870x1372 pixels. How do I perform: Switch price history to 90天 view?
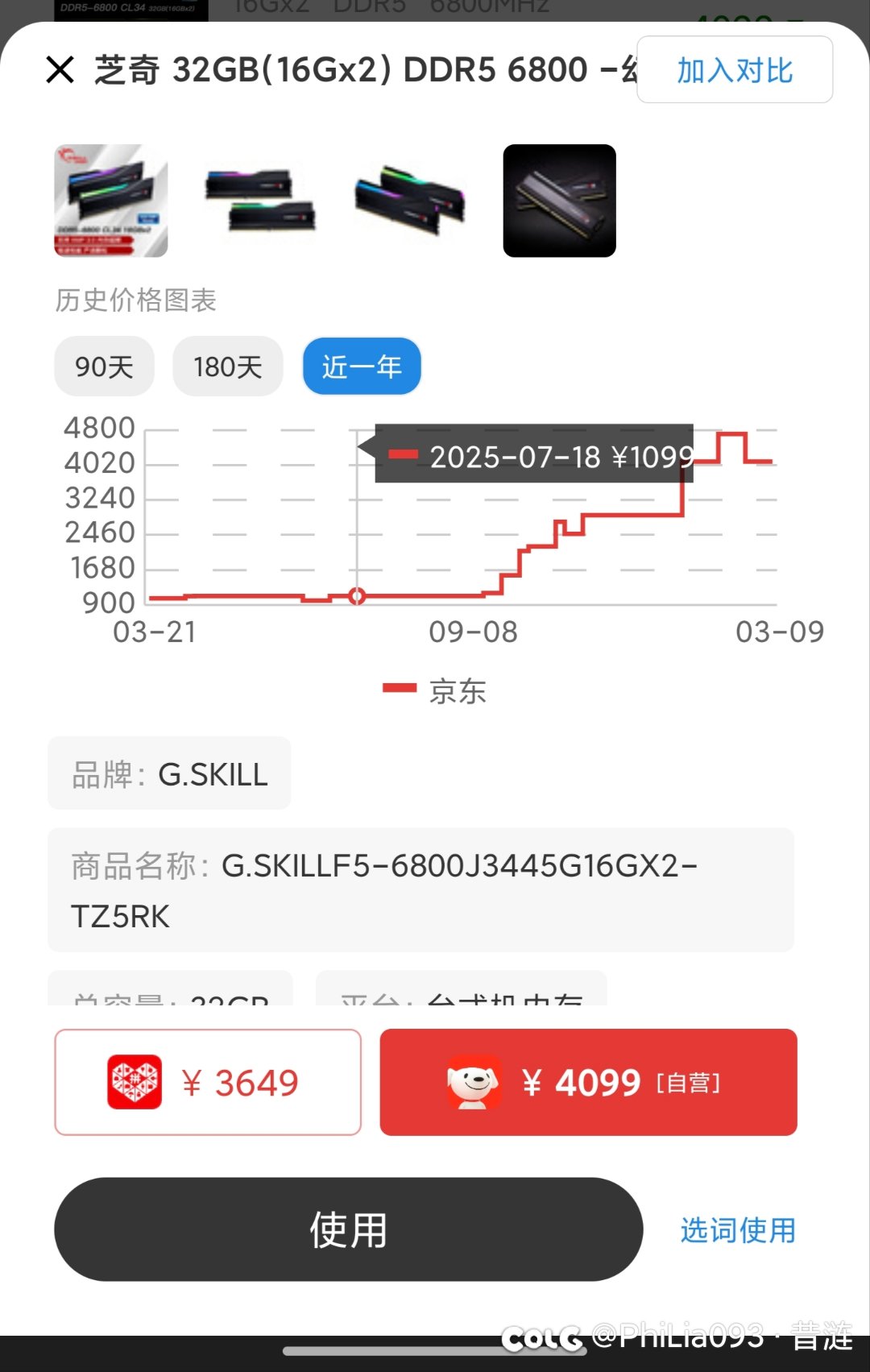pyautogui.click(x=103, y=367)
